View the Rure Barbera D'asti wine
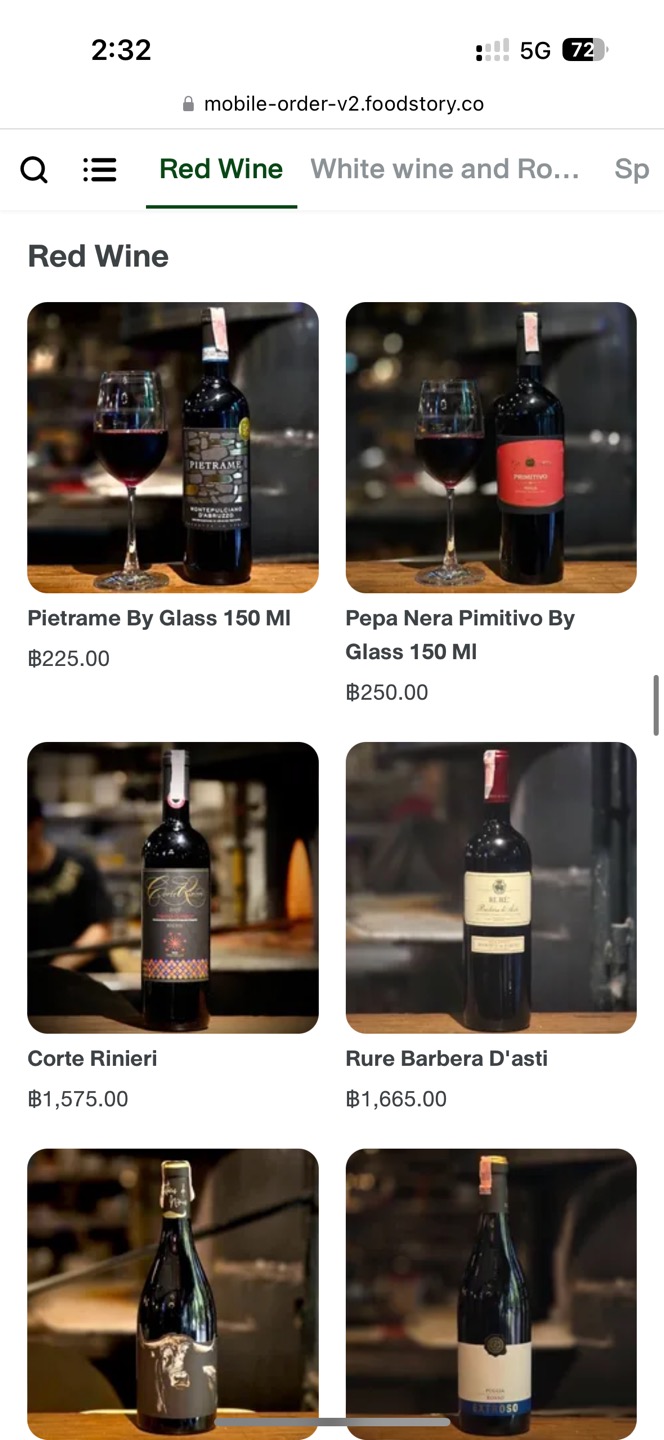This screenshot has height=1440, width=664. tap(491, 888)
